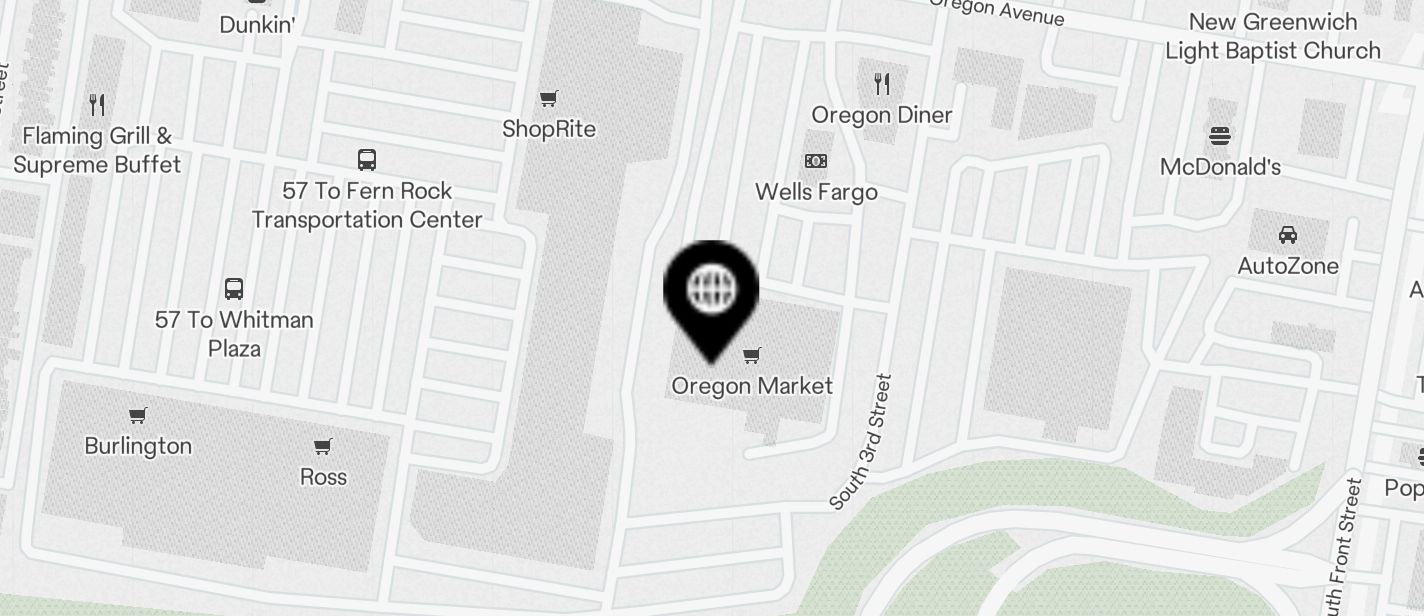Open the ShopRite map point
Image resolution: width=1424 pixels, height=616 pixels.
pos(548,99)
